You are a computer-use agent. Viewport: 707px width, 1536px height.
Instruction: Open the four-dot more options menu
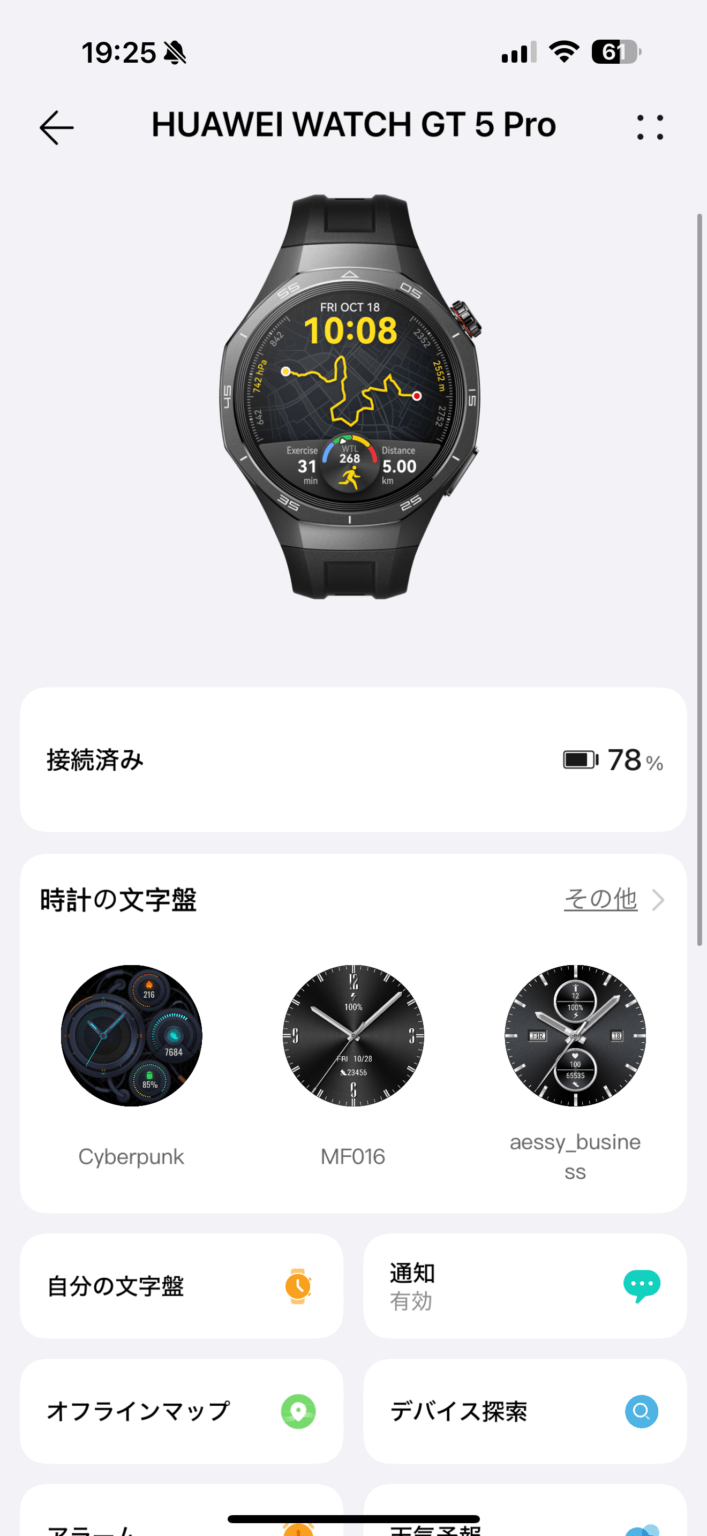pos(650,127)
